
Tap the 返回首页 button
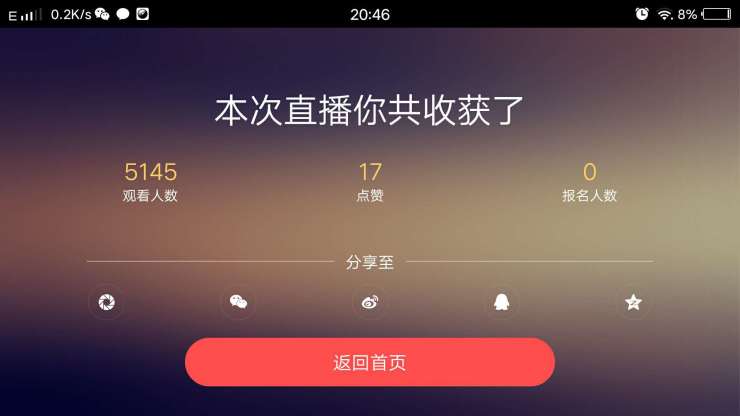point(370,362)
